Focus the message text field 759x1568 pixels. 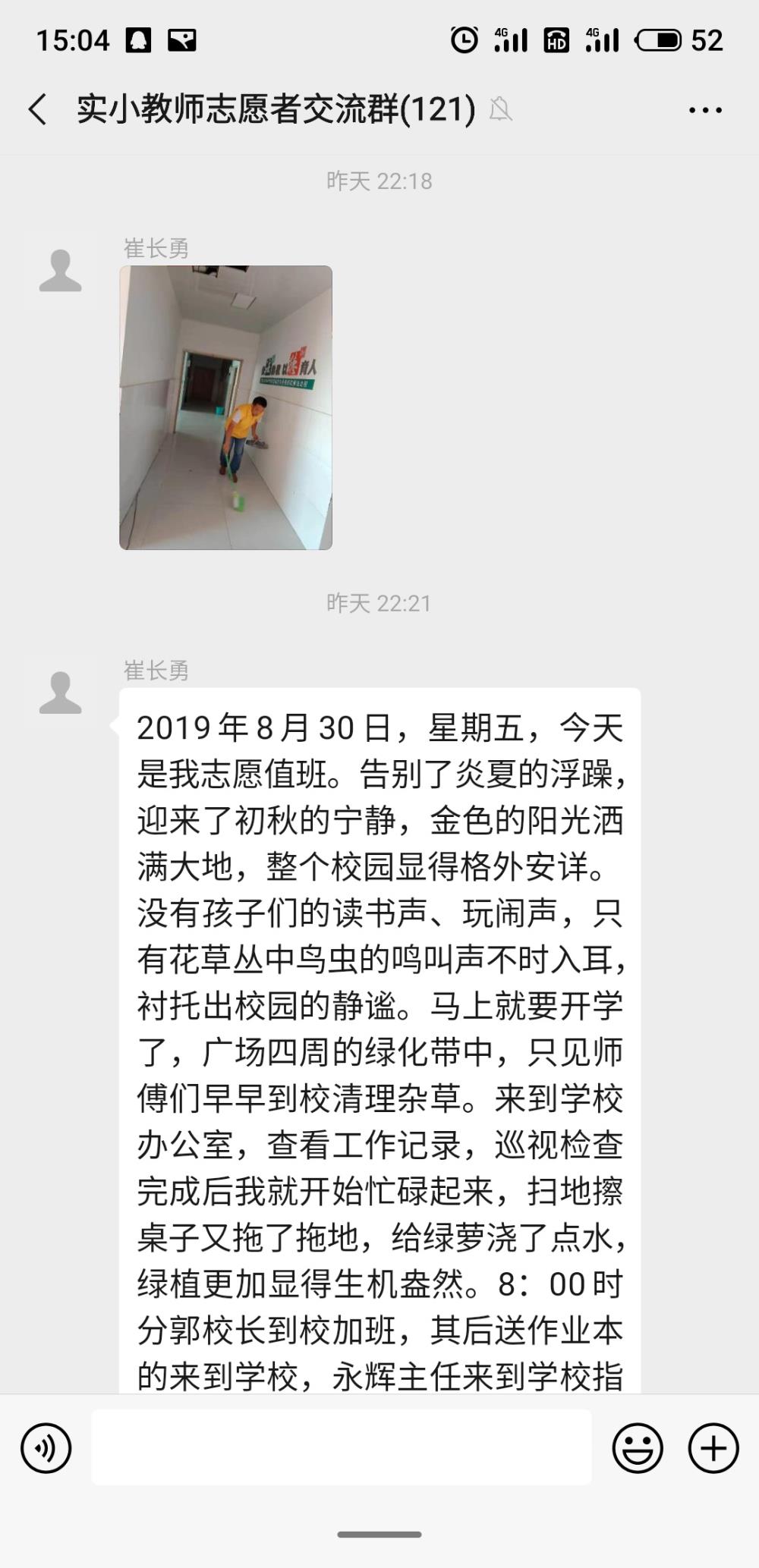pos(342,1447)
